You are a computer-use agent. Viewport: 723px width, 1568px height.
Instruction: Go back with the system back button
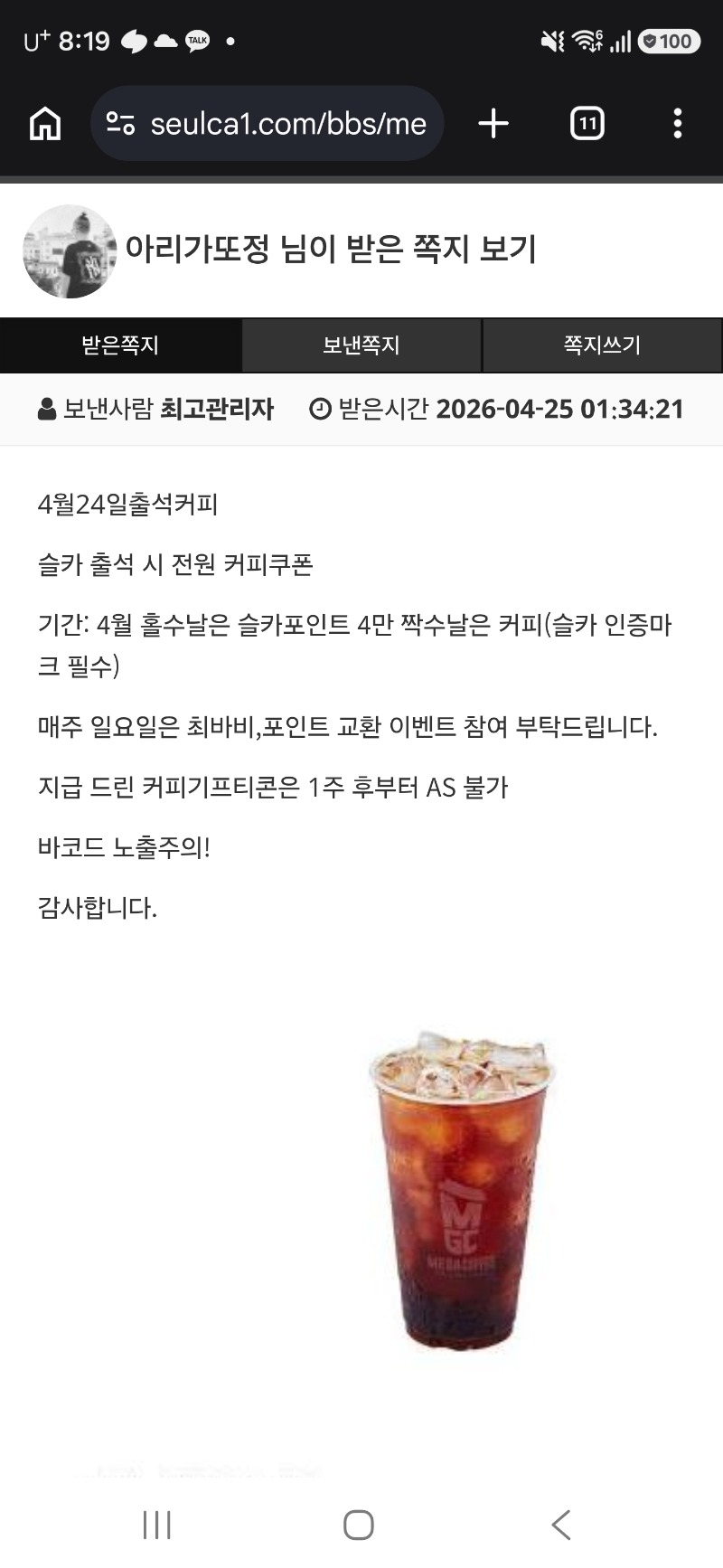pos(561,1524)
